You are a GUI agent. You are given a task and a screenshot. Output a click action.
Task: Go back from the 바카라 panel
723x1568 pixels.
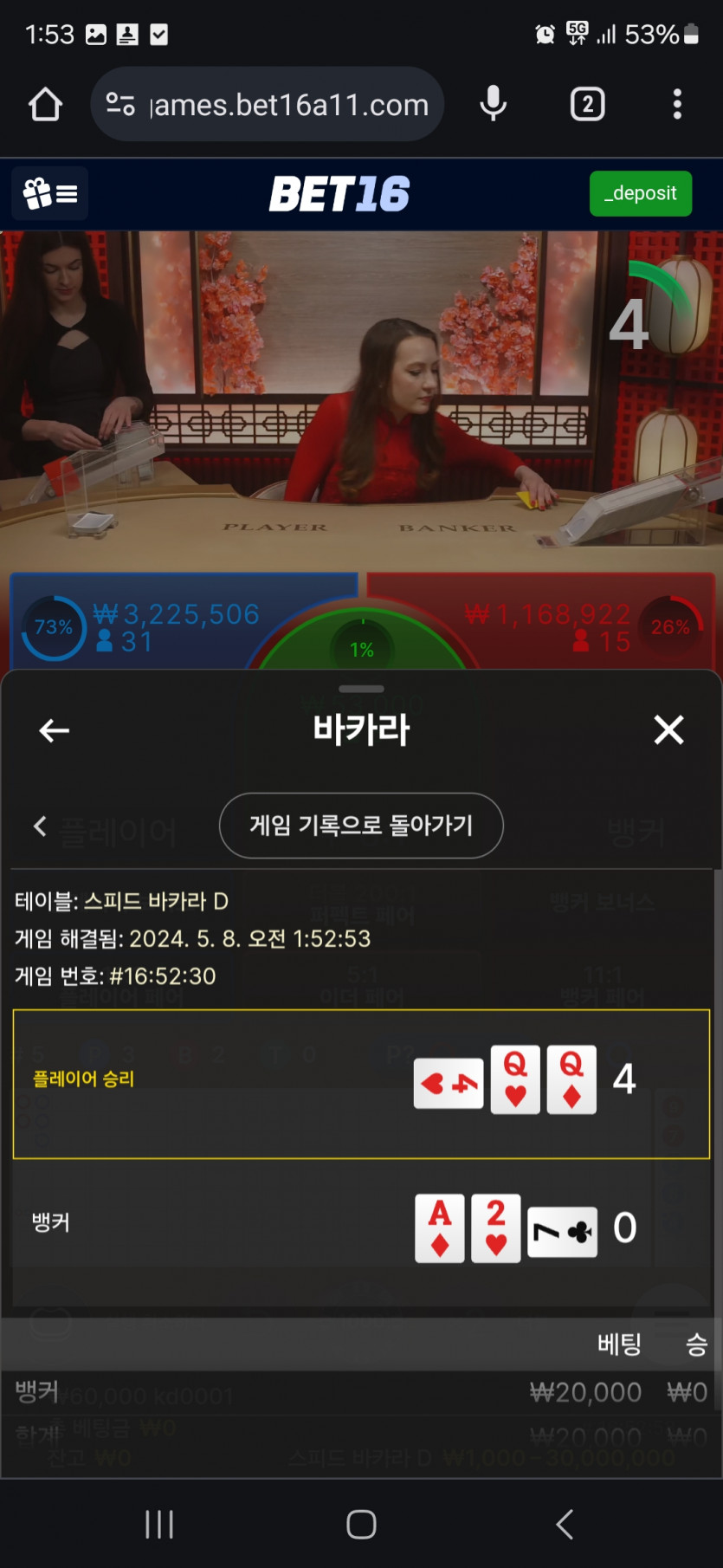click(54, 730)
